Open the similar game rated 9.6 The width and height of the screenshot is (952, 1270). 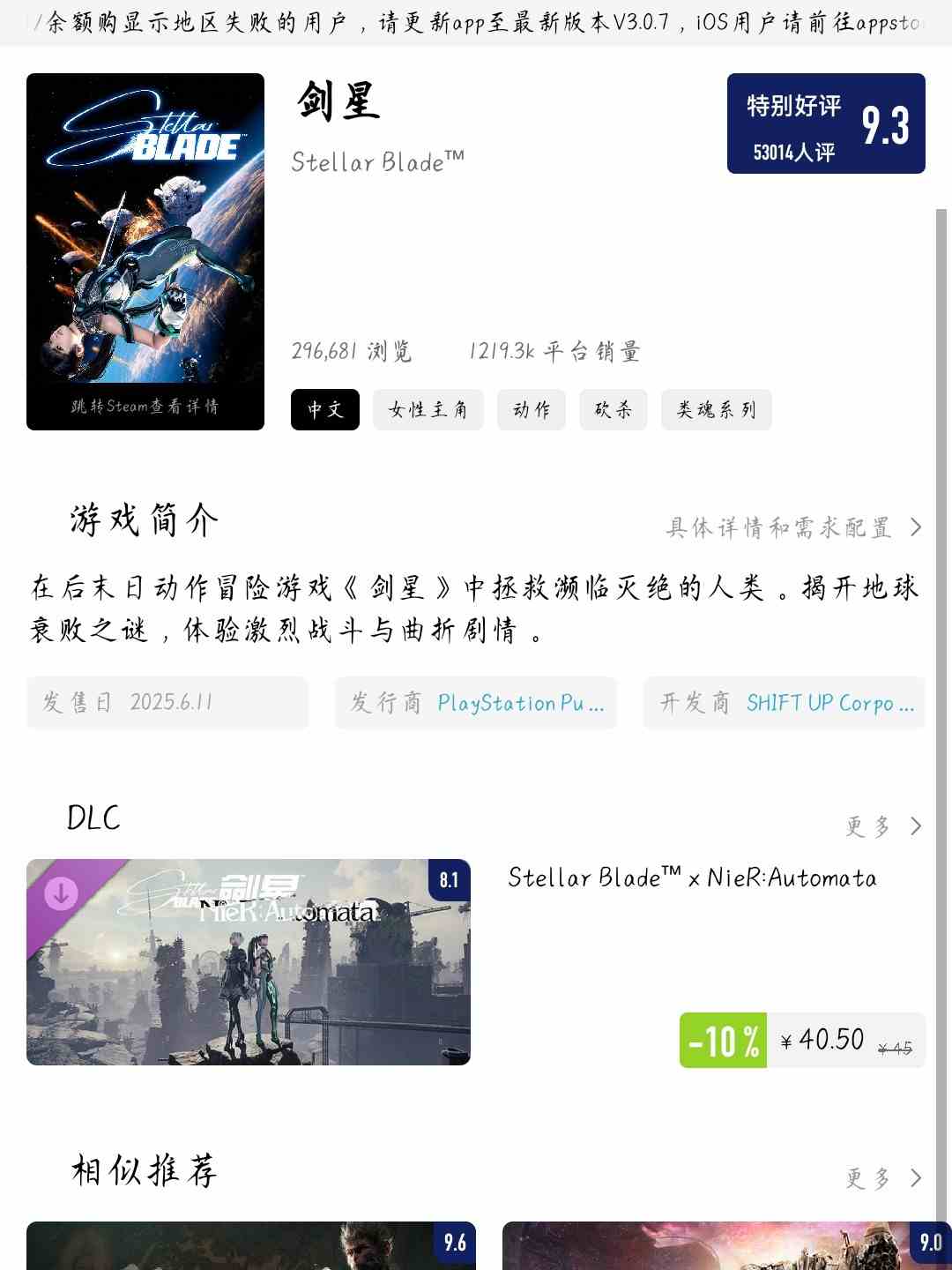click(x=251, y=1245)
